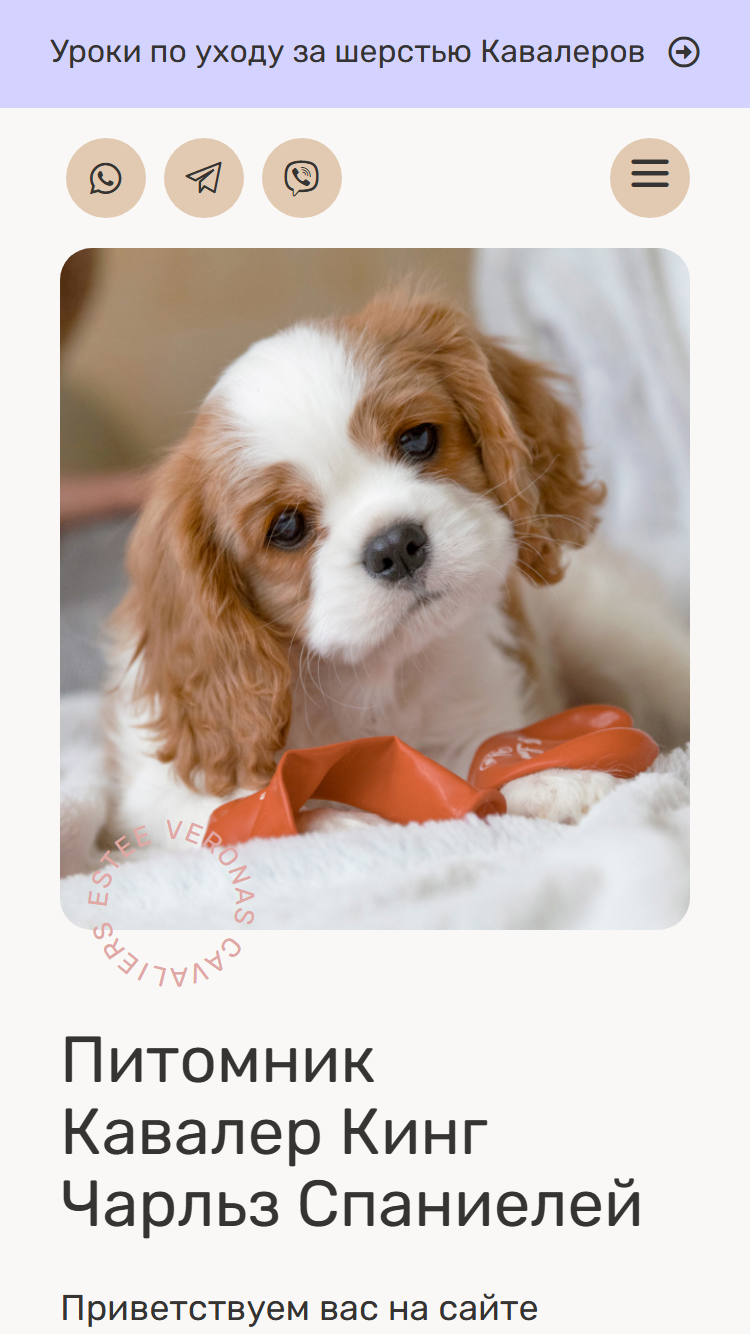Image resolution: width=750 pixels, height=1334 pixels.
Task: Open the Cavalier coat care lessons banner
Action: (x=375, y=53)
